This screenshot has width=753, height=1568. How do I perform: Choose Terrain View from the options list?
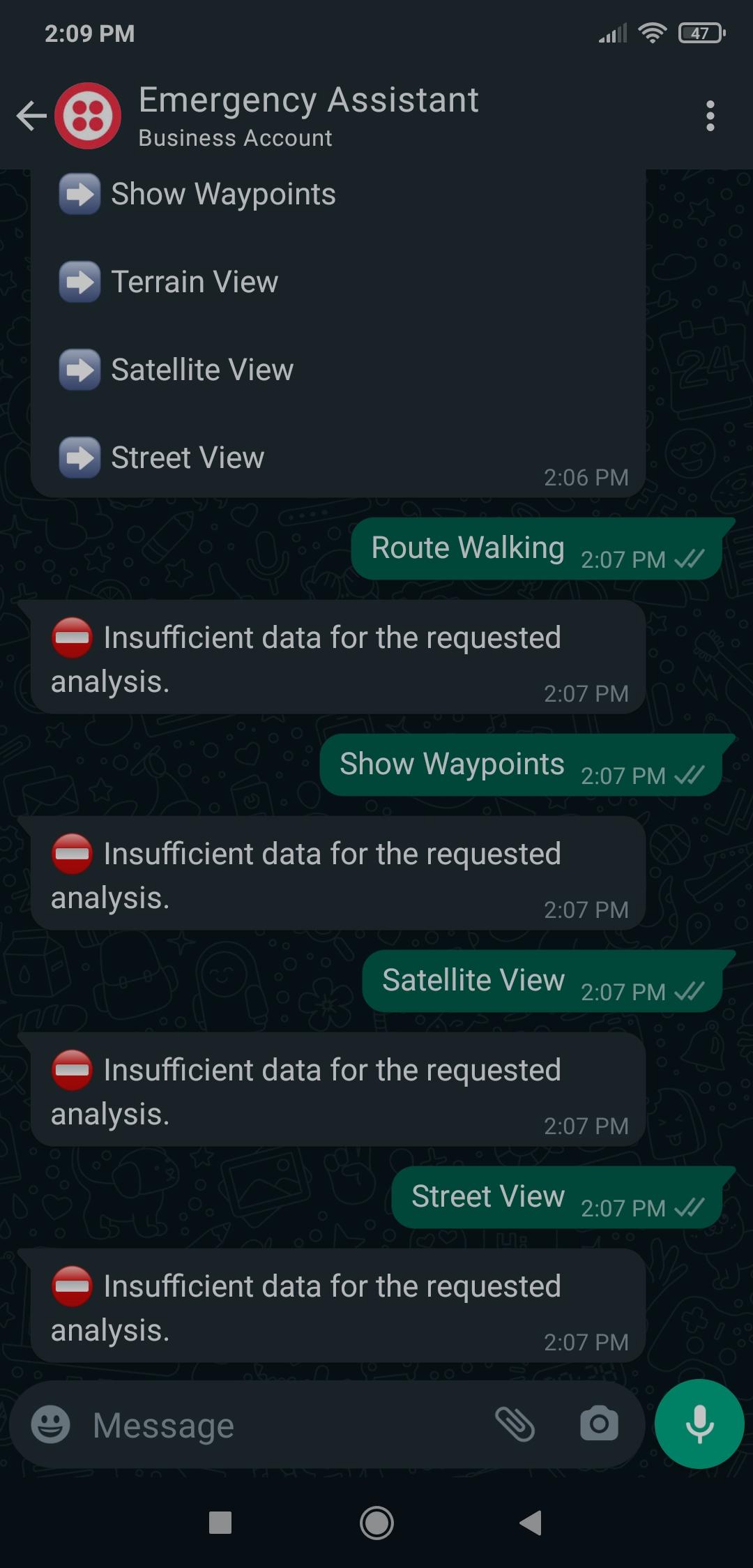tap(194, 282)
